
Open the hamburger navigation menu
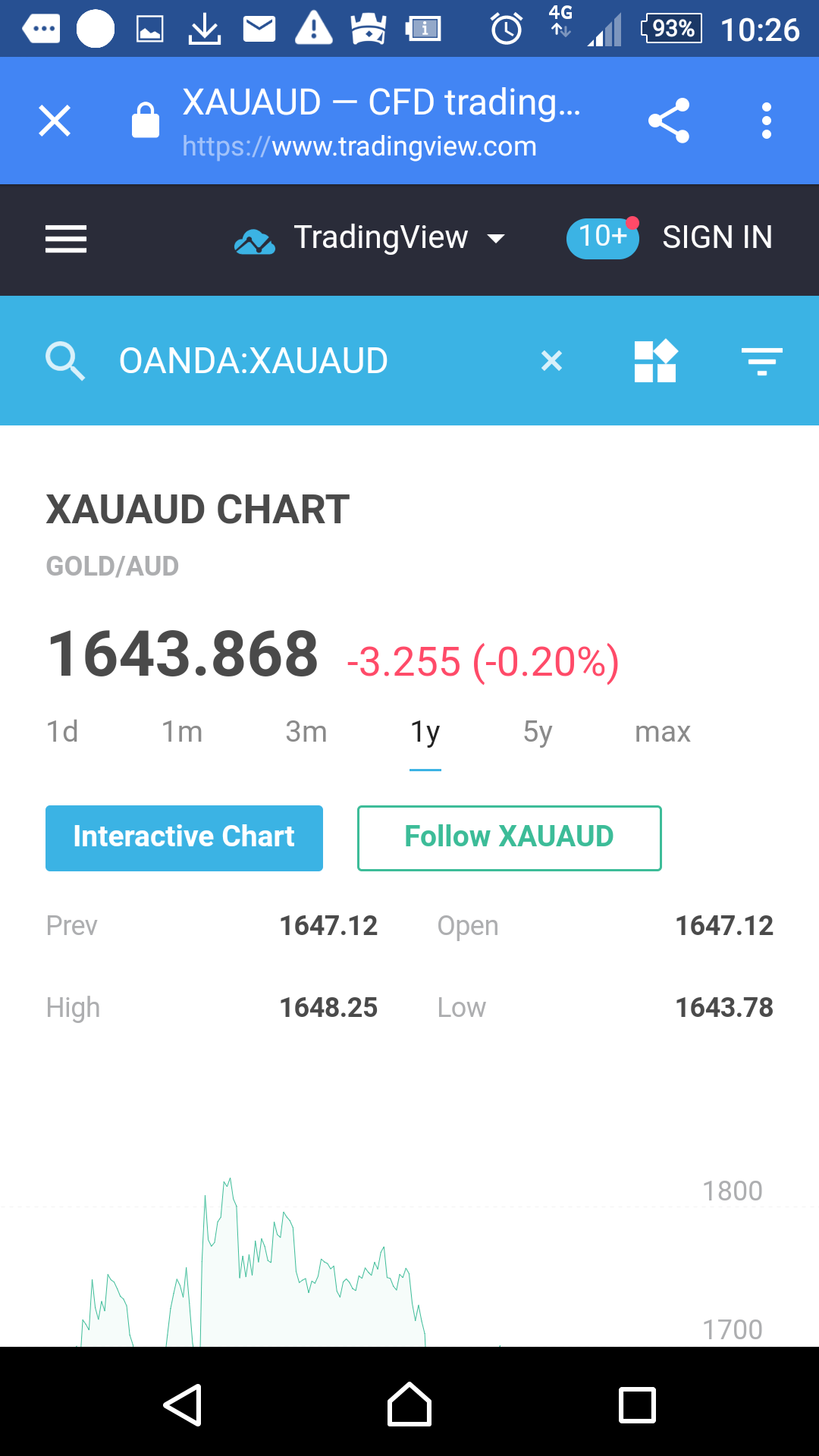click(x=66, y=239)
